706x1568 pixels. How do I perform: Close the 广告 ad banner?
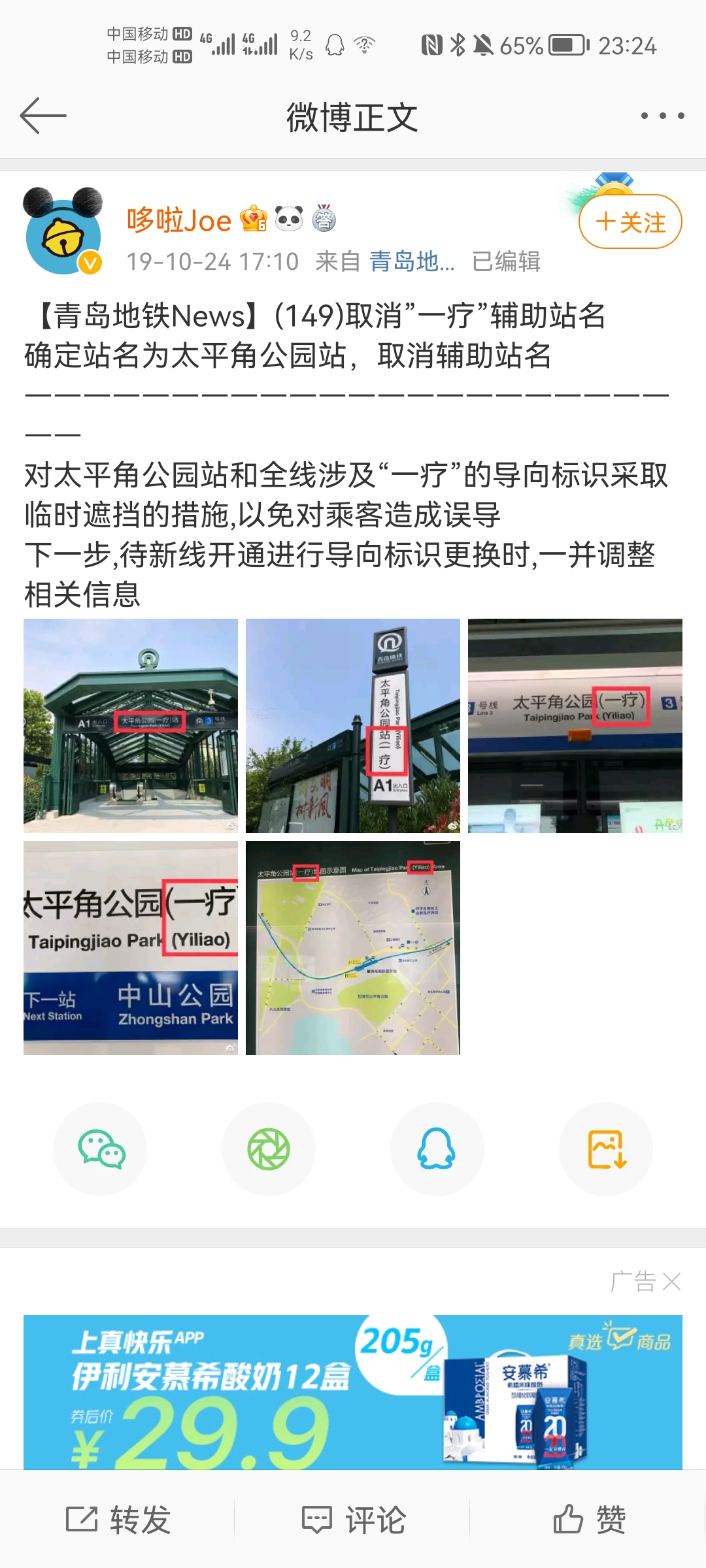tap(671, 1282)
